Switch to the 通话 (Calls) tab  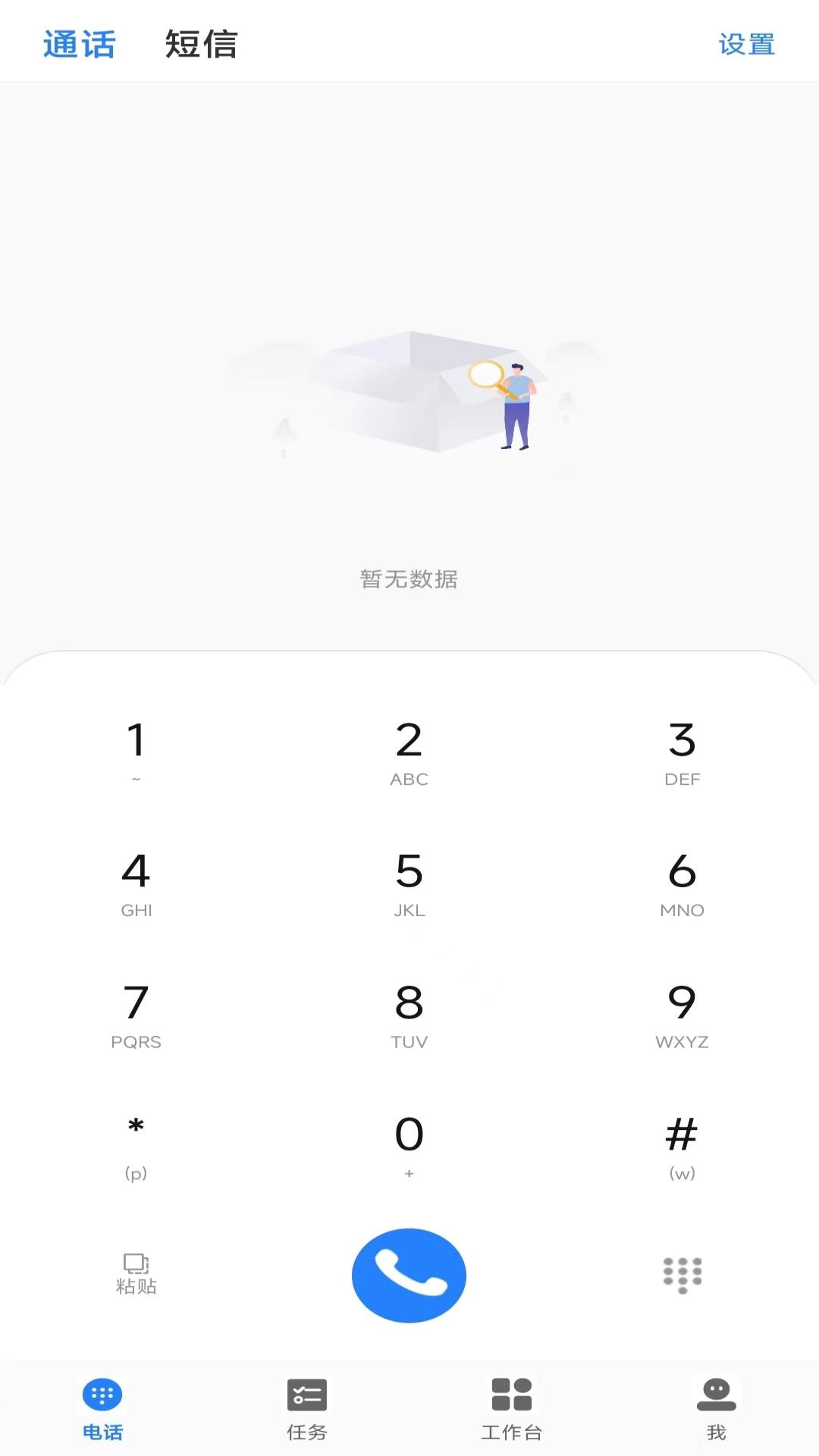[x=80, y=44]
